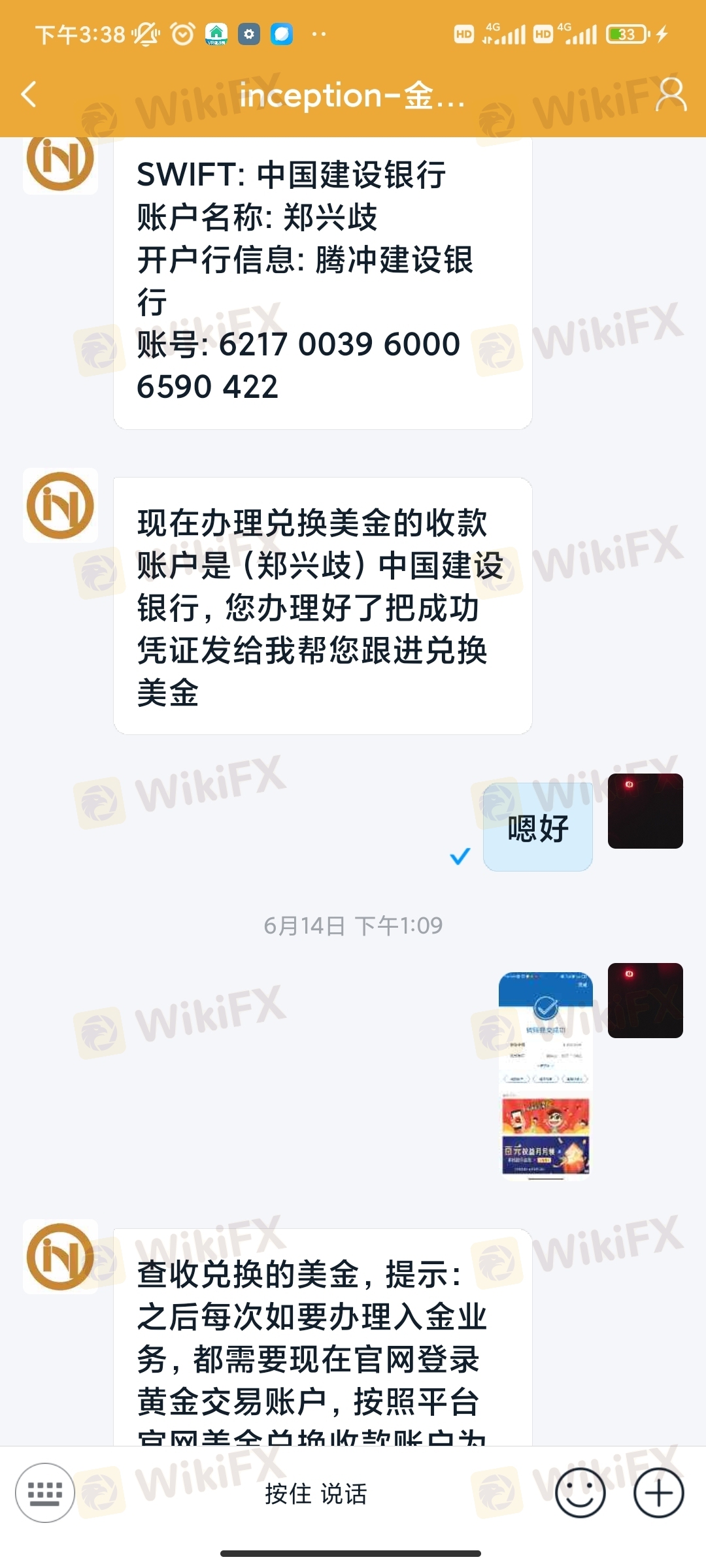Open the emoji picker
The width and height of the screenshot is (706, 1568).
coord(580,1493)
